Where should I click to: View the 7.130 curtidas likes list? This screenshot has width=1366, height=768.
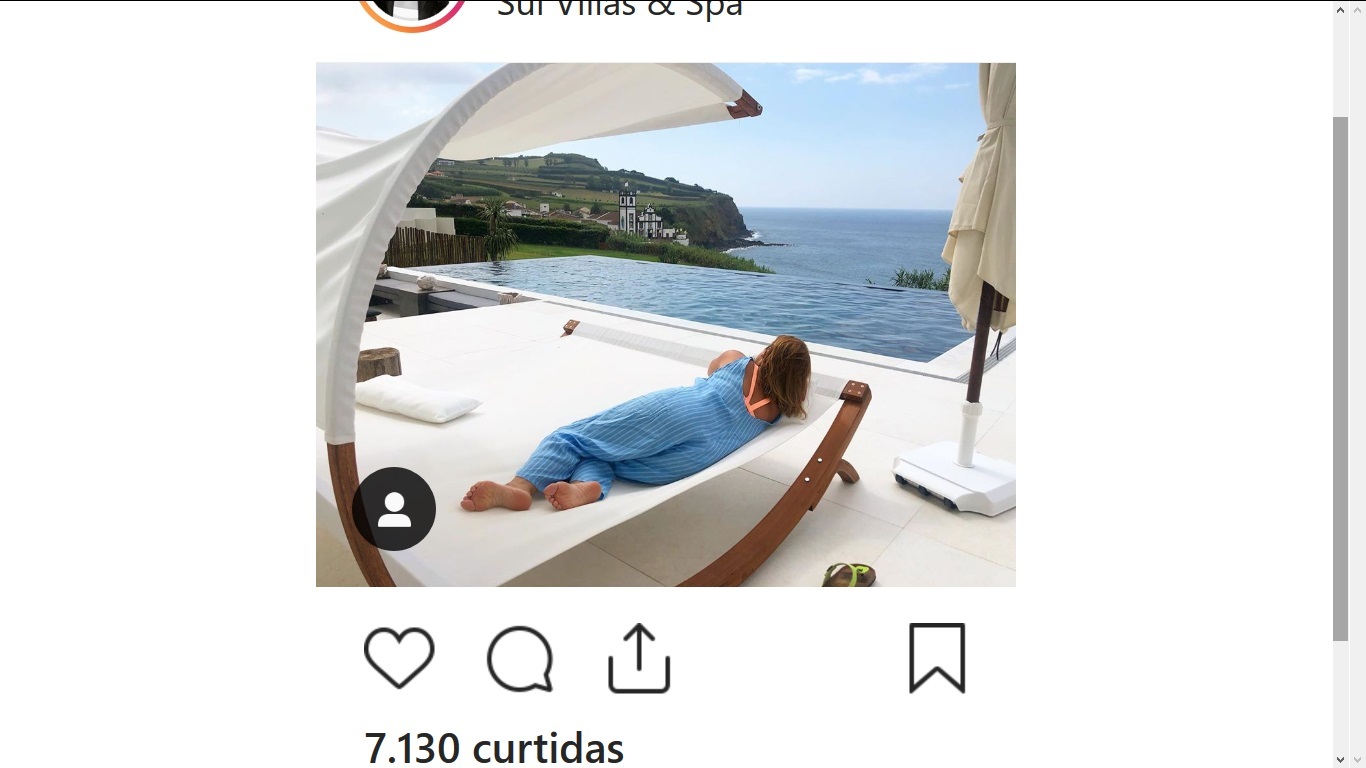click(494, 747)
